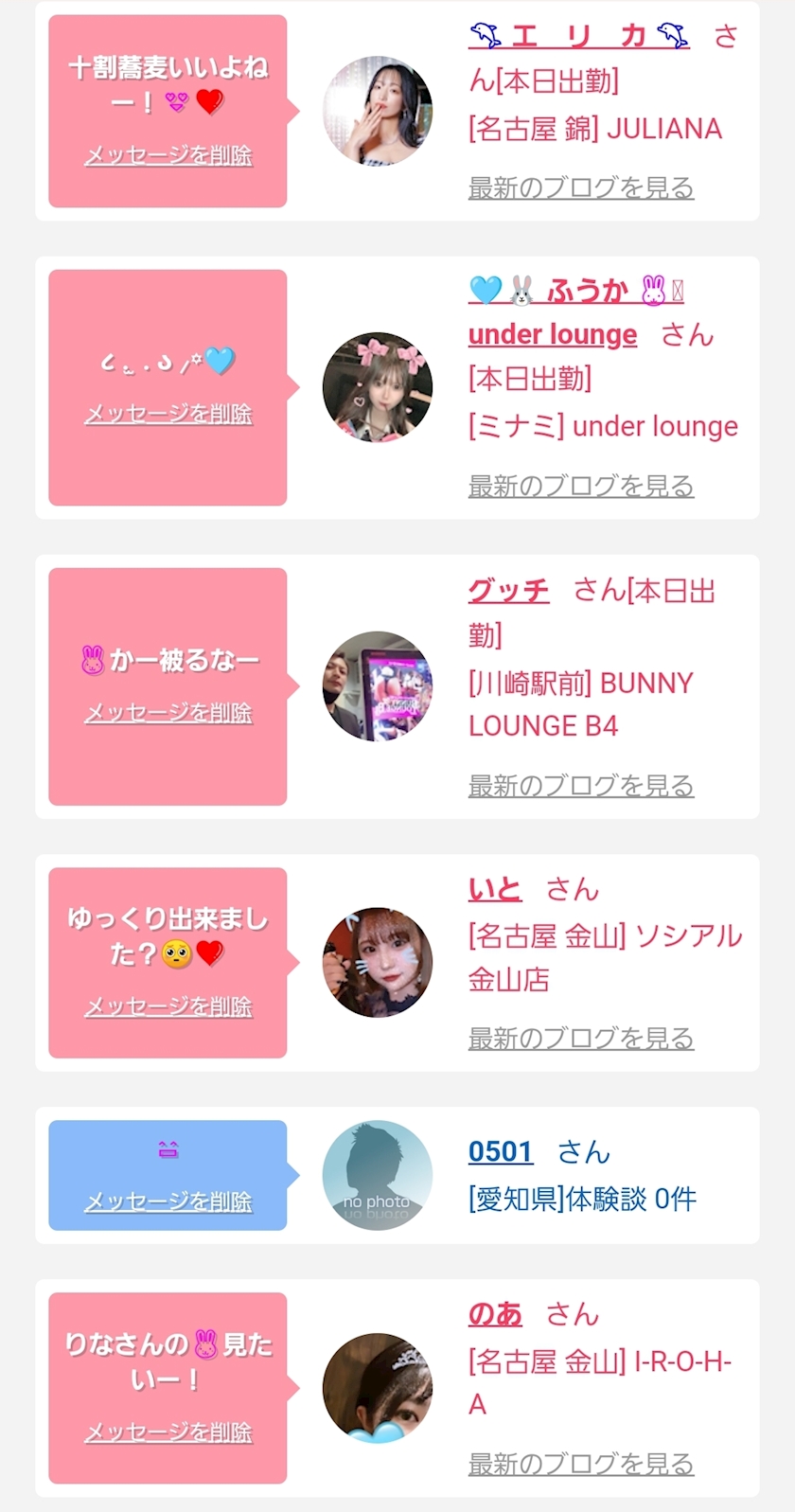Delete the ゆっくり出来ました? message
This screenshot has height=1512, width=795.
click(x=168, y=1005)
